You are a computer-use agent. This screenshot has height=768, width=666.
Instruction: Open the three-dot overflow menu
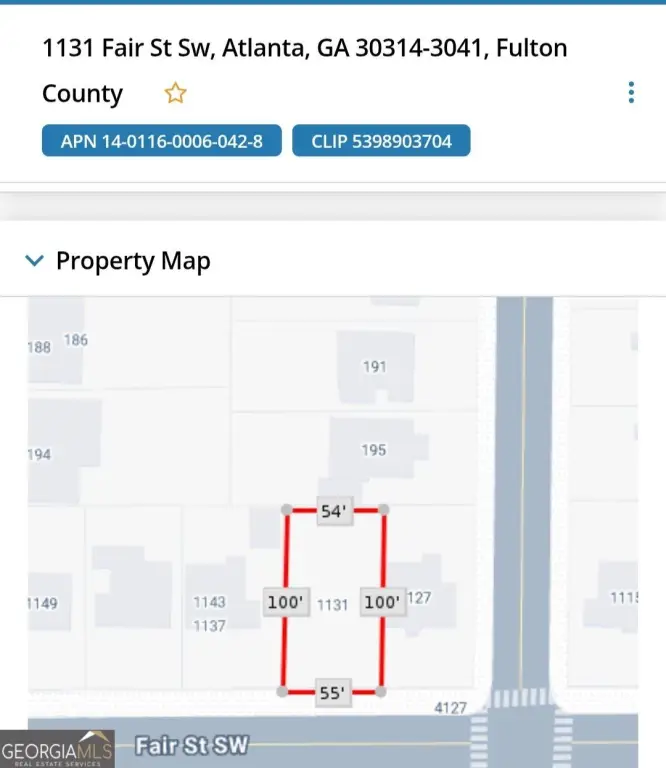pyautogui.click(x=631, y=93)
